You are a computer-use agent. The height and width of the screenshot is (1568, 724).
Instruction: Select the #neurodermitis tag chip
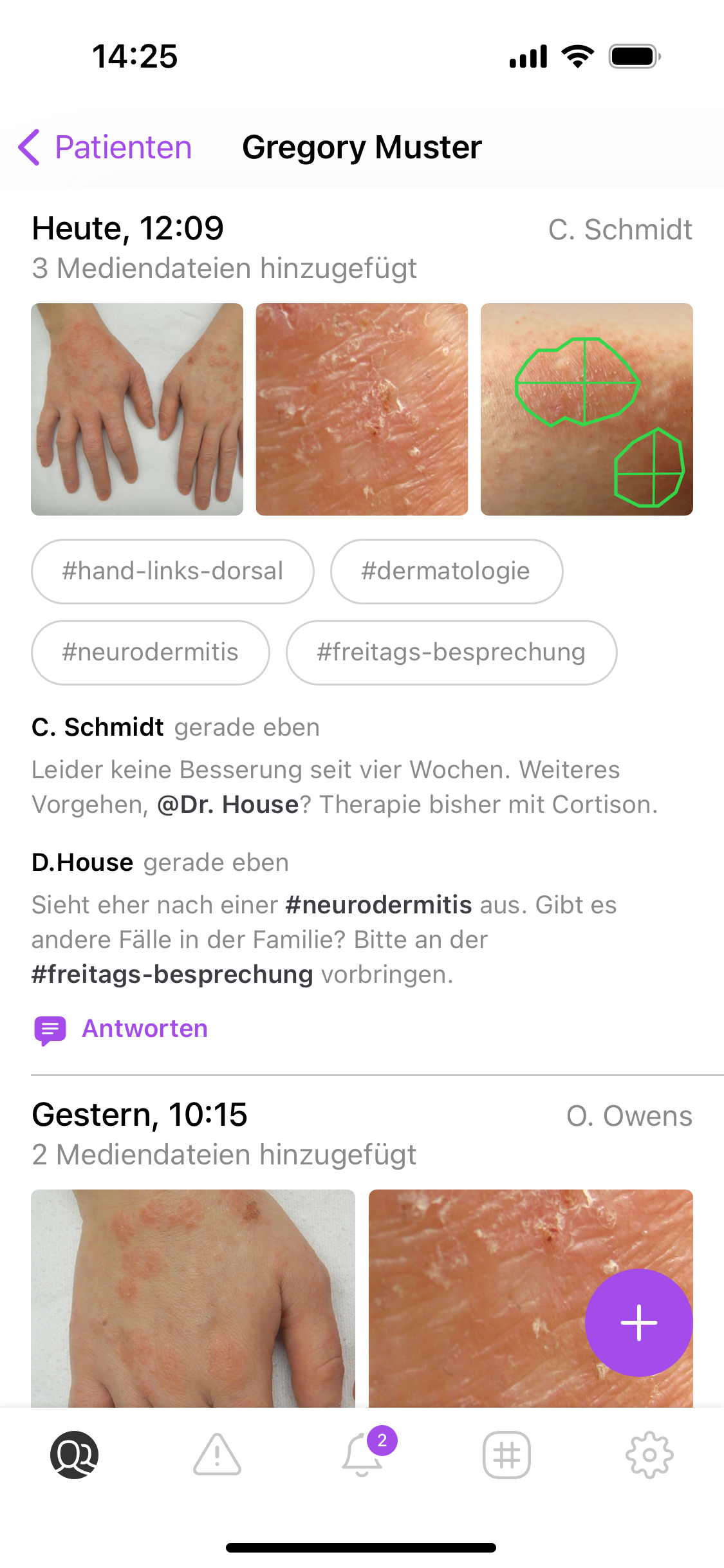[150, 652]
